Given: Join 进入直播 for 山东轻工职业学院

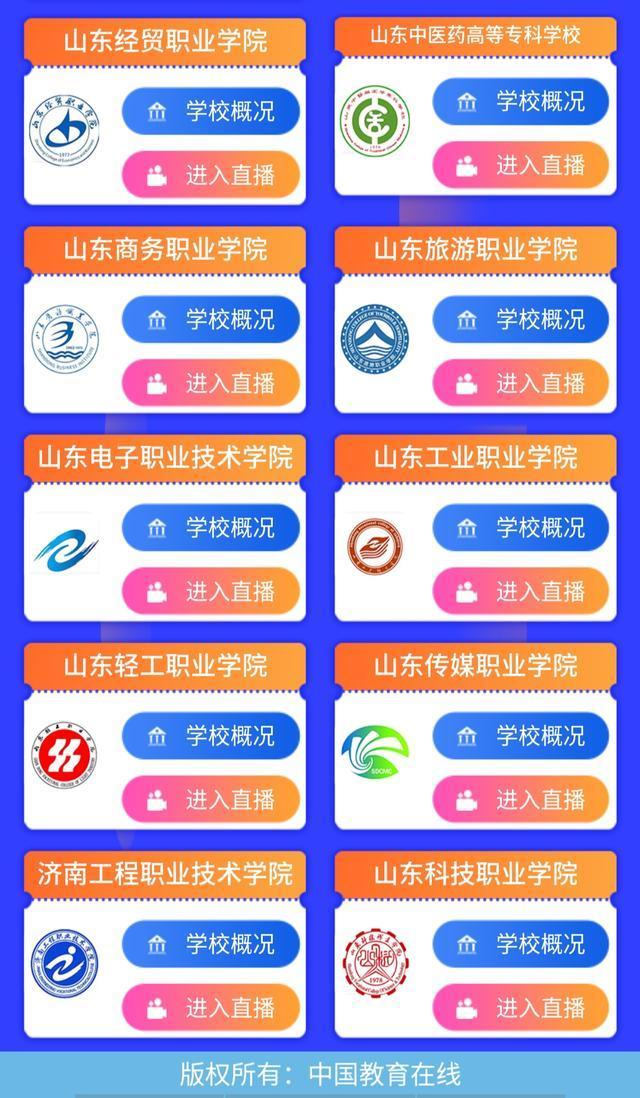Looking at the screenshot, I should coord(211,799).
